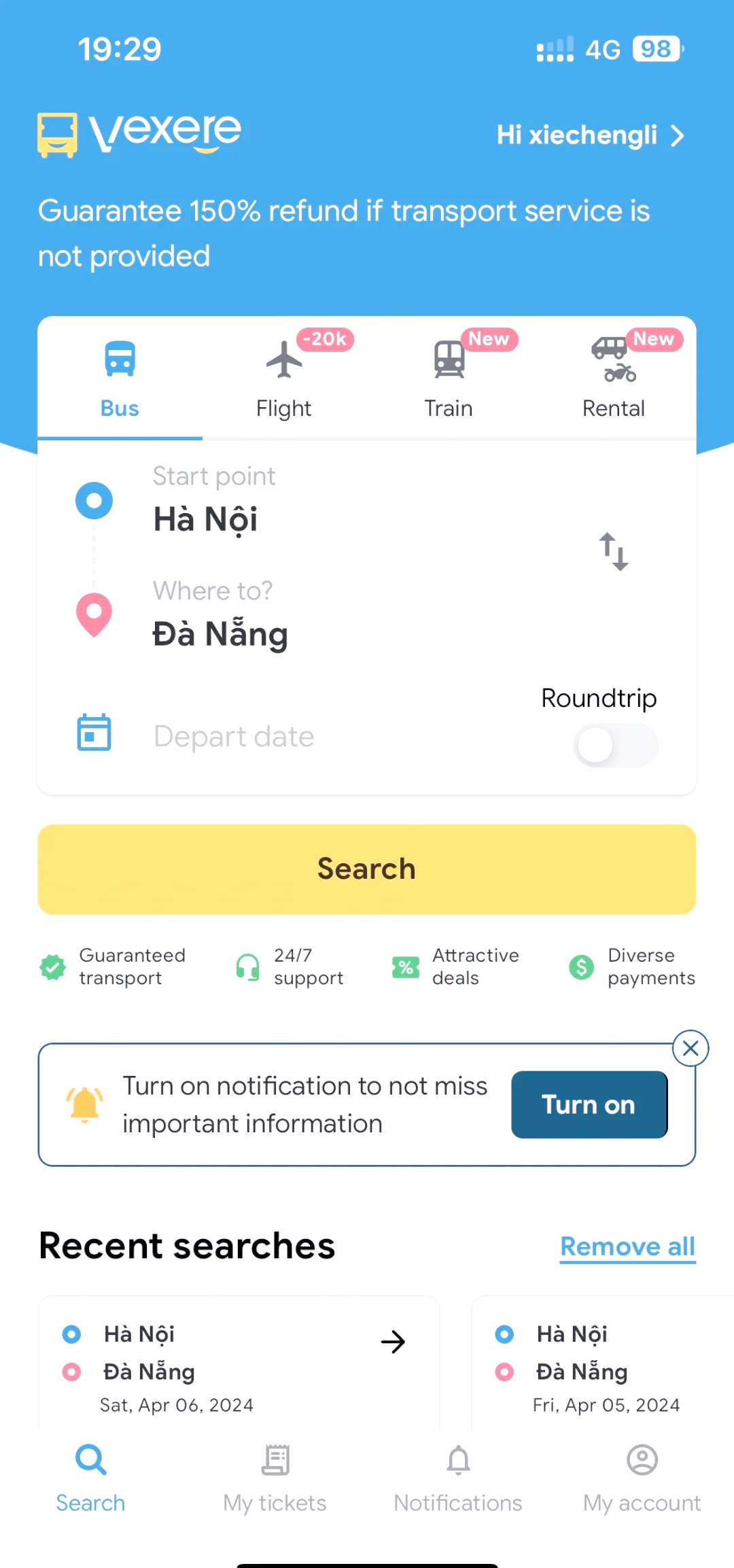
Task: Switch to the Flight tab
Action: 284,379
